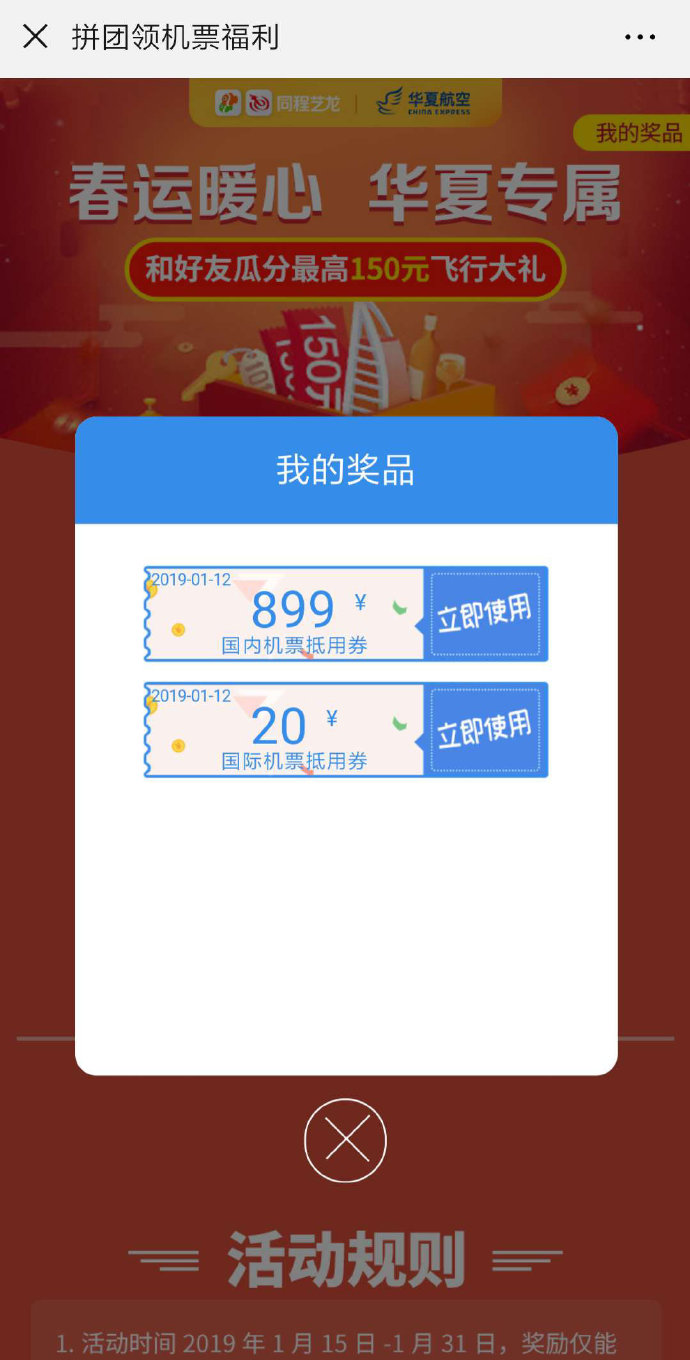Open the three-dot overflow menu
Screen dimensions: 690x1360
pos(639,38)
